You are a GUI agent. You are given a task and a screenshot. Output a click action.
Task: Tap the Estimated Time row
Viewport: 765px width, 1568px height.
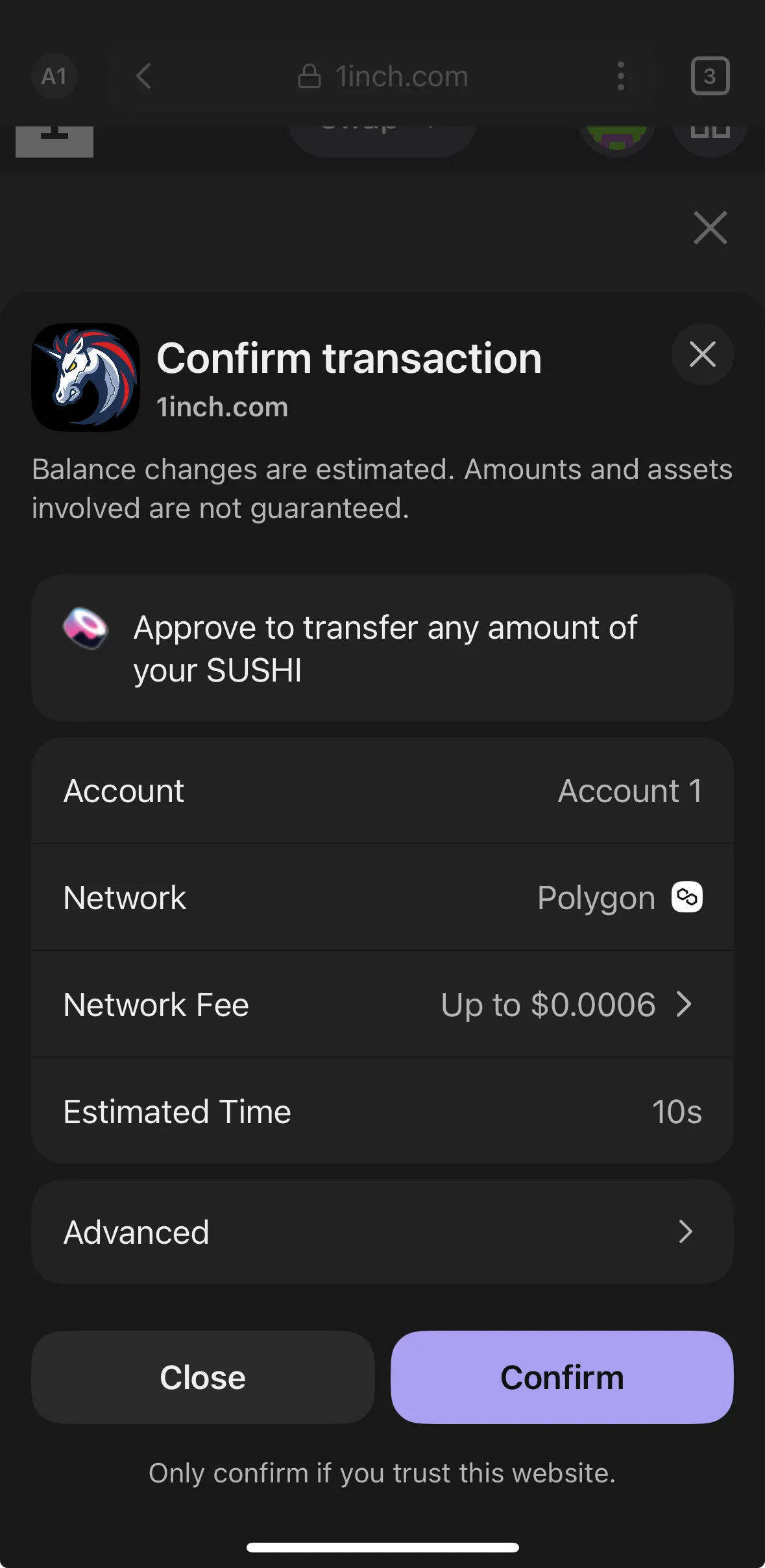click(382, 1110)
